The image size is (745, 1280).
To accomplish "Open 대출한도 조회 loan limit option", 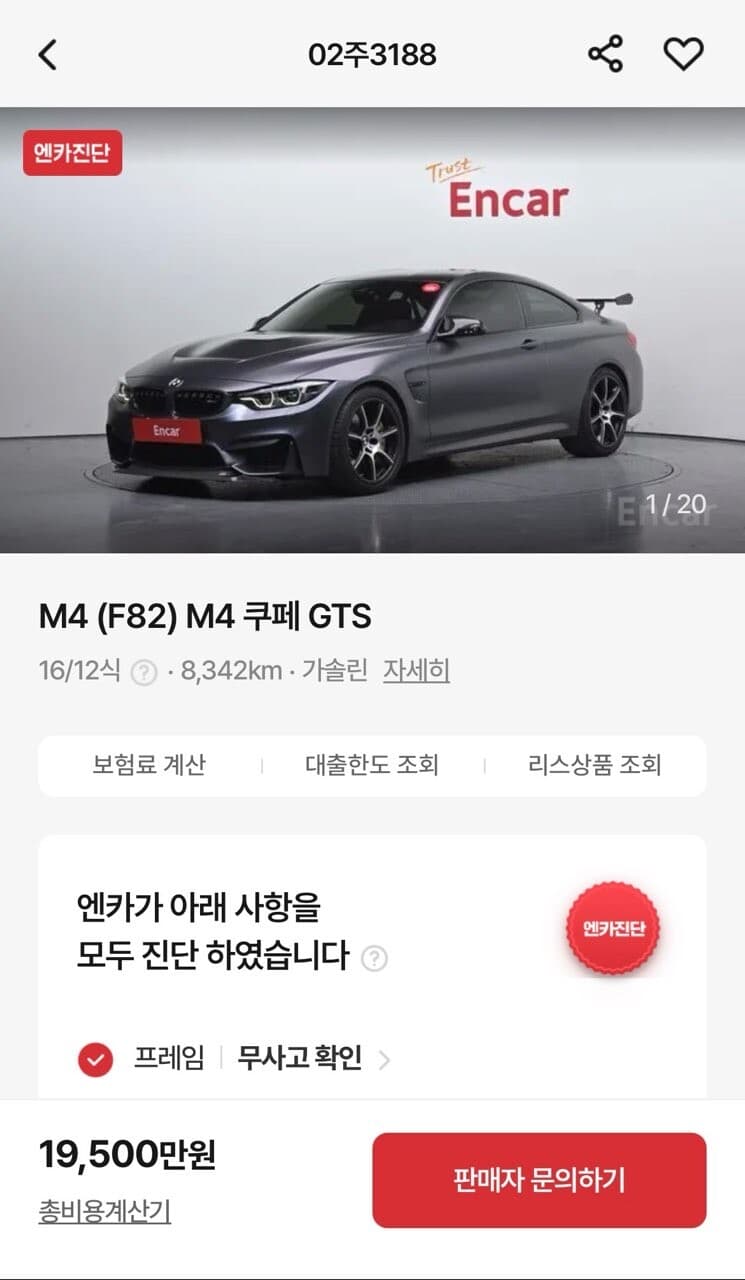I will 369,764.
